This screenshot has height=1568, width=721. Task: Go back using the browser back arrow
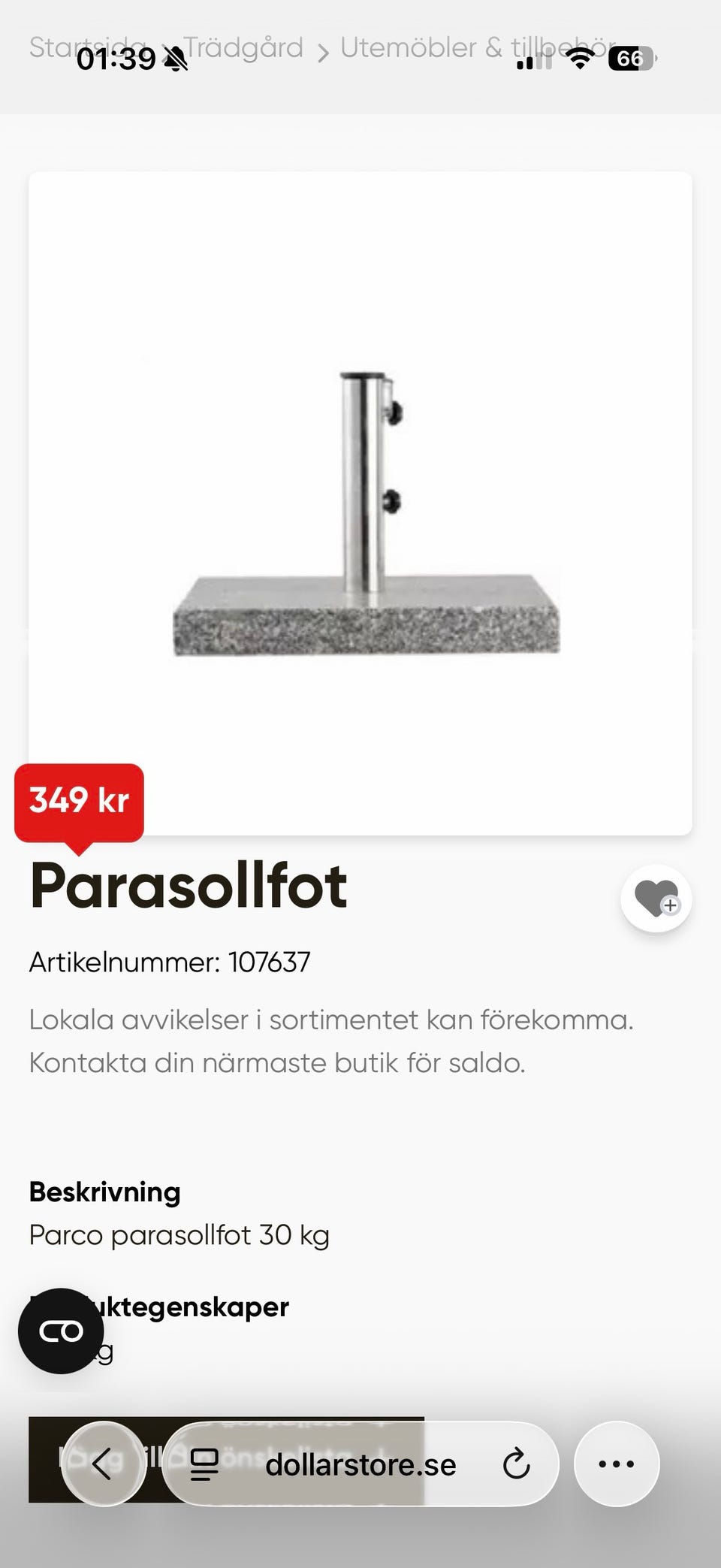[105, 1463]
